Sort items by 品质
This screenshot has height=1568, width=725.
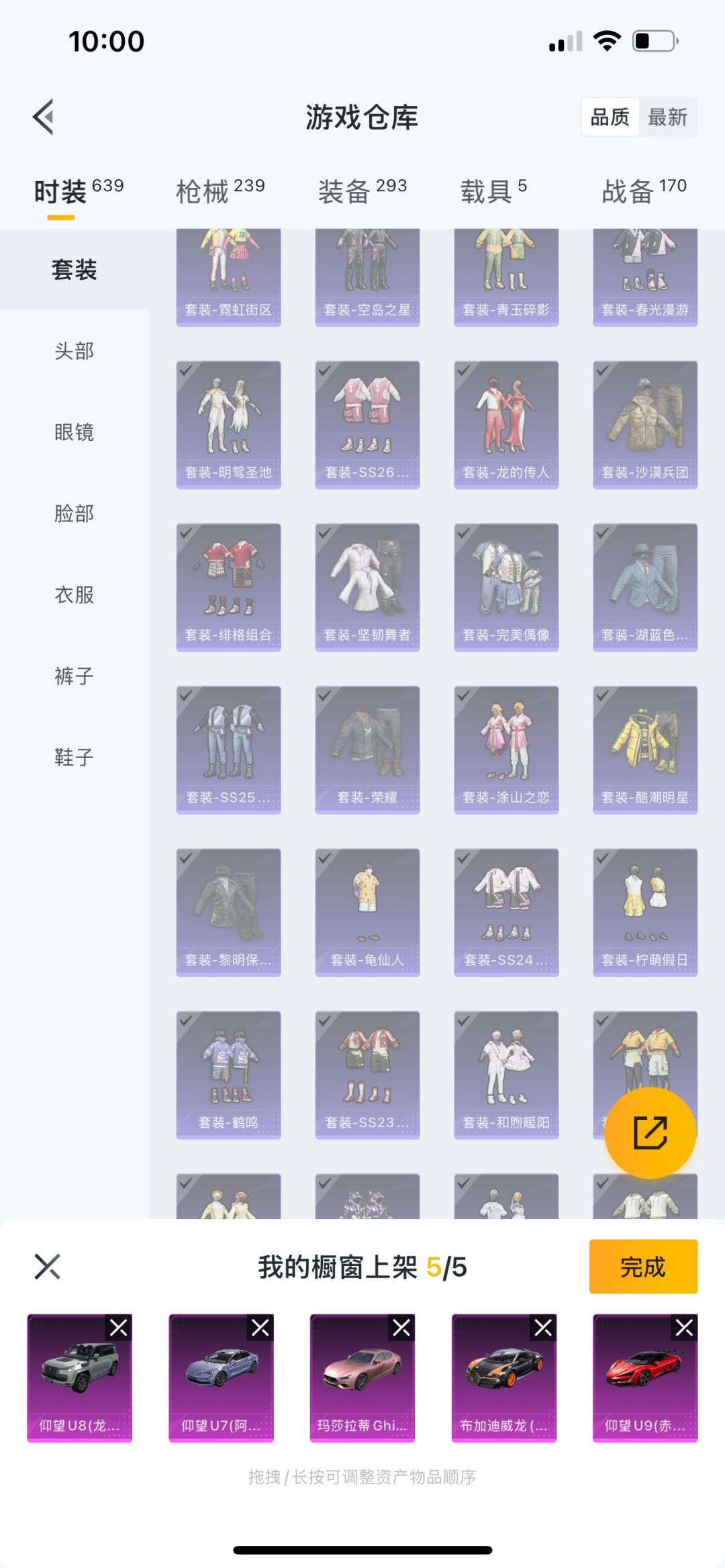[610, 117]
